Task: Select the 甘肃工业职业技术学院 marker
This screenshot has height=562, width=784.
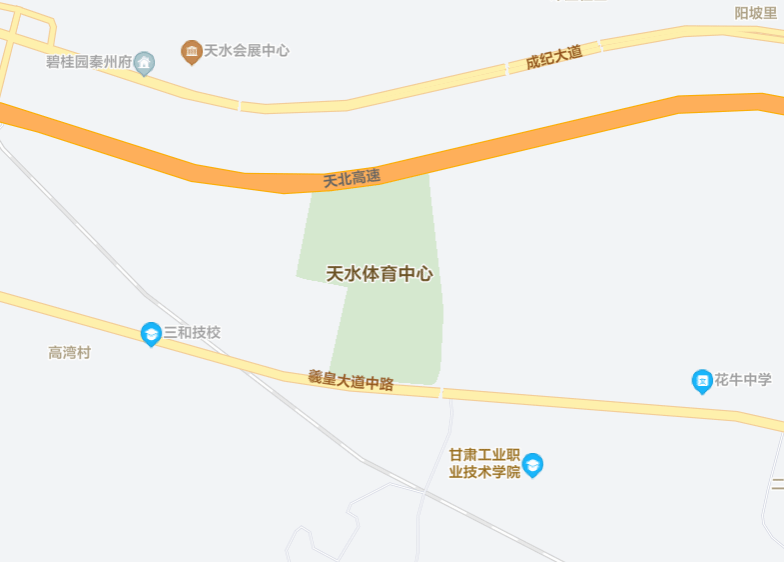Action: (533, 464)
